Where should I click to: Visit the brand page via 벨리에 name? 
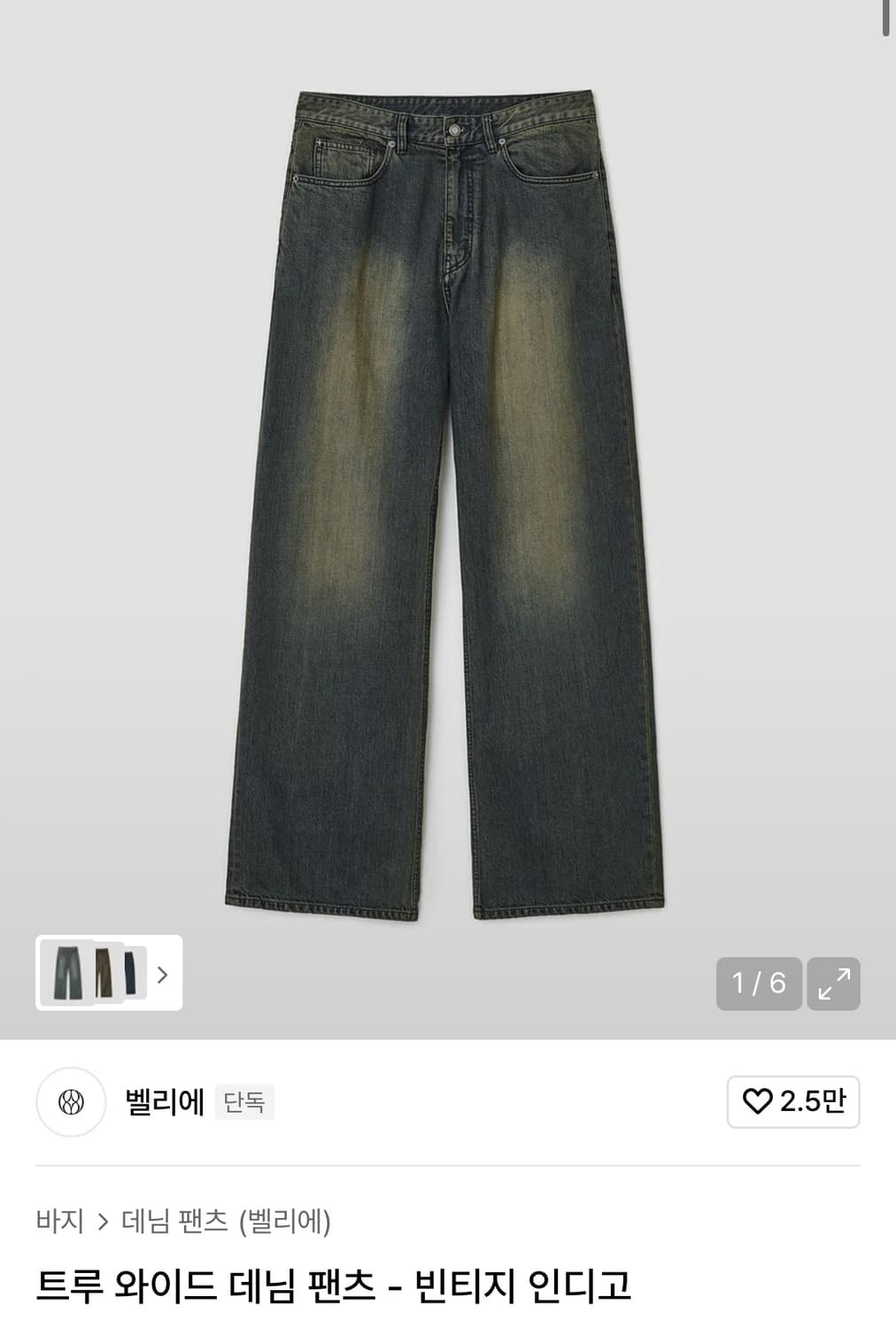[x=165, y=1103]
